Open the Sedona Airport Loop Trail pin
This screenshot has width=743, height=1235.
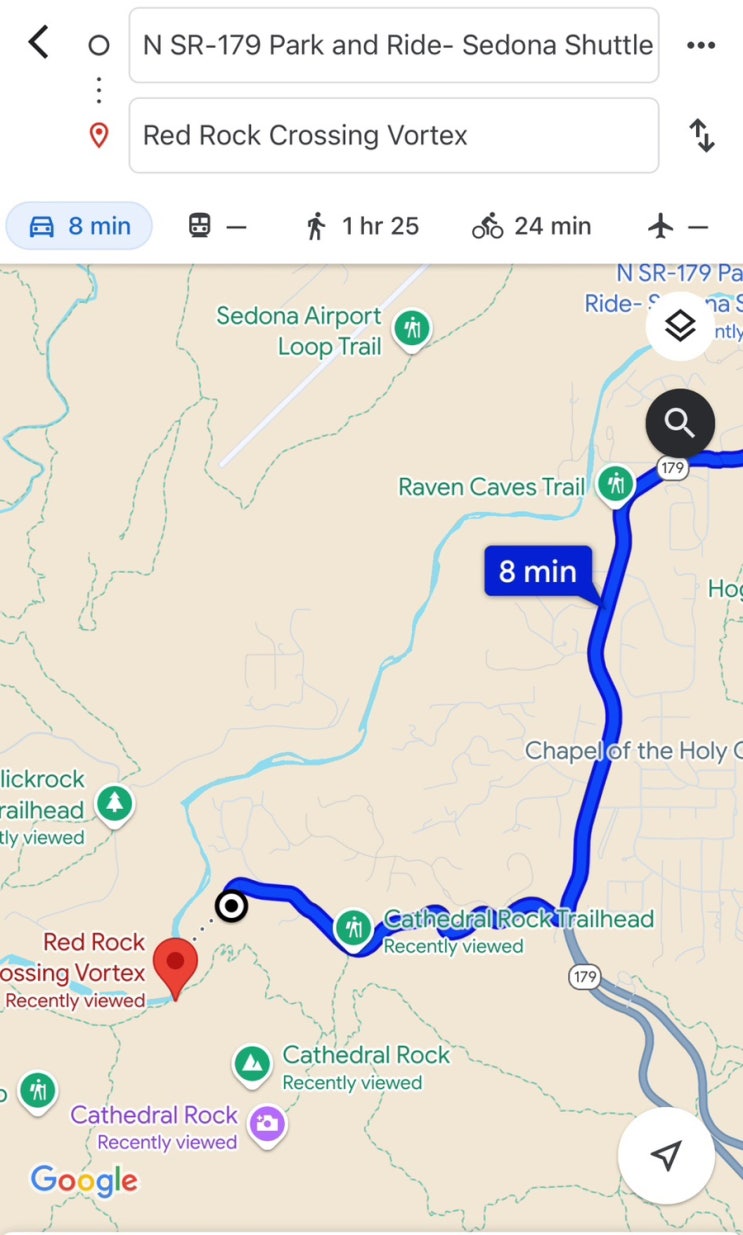[411, 328]
